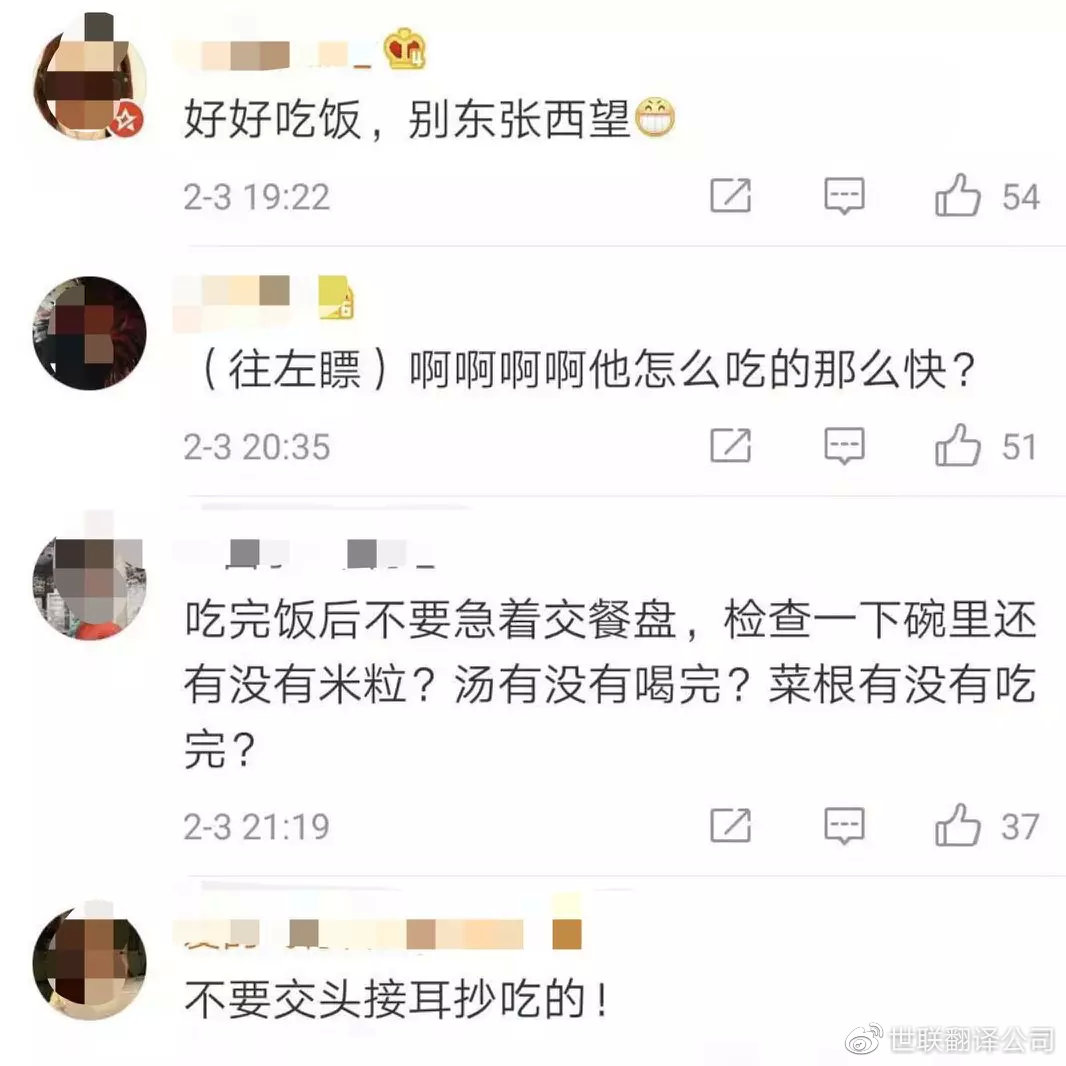Repost the '往左瞟' comment
This screenshot has height=1066, width=1066.
pos(731,446)
